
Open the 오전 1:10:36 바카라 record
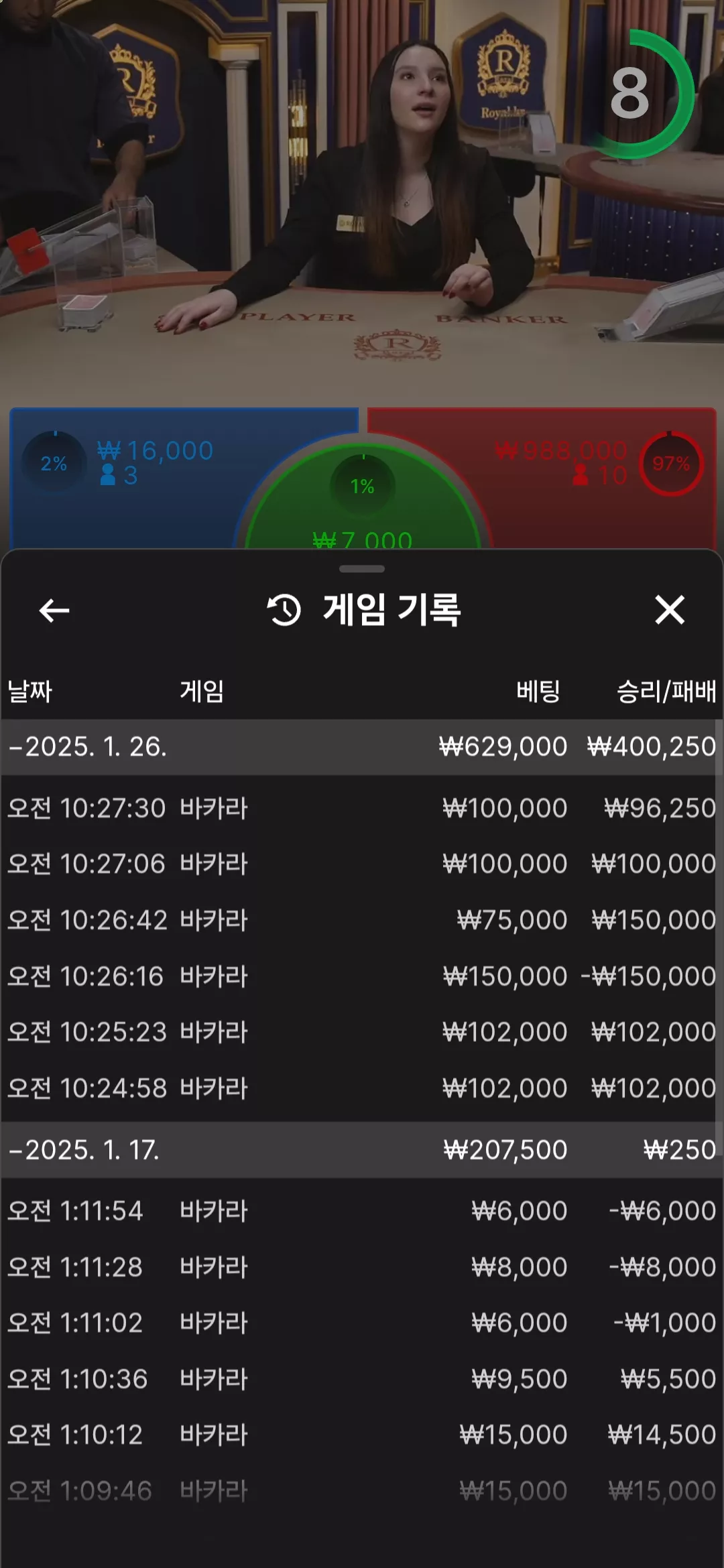tap(362, 1379)
